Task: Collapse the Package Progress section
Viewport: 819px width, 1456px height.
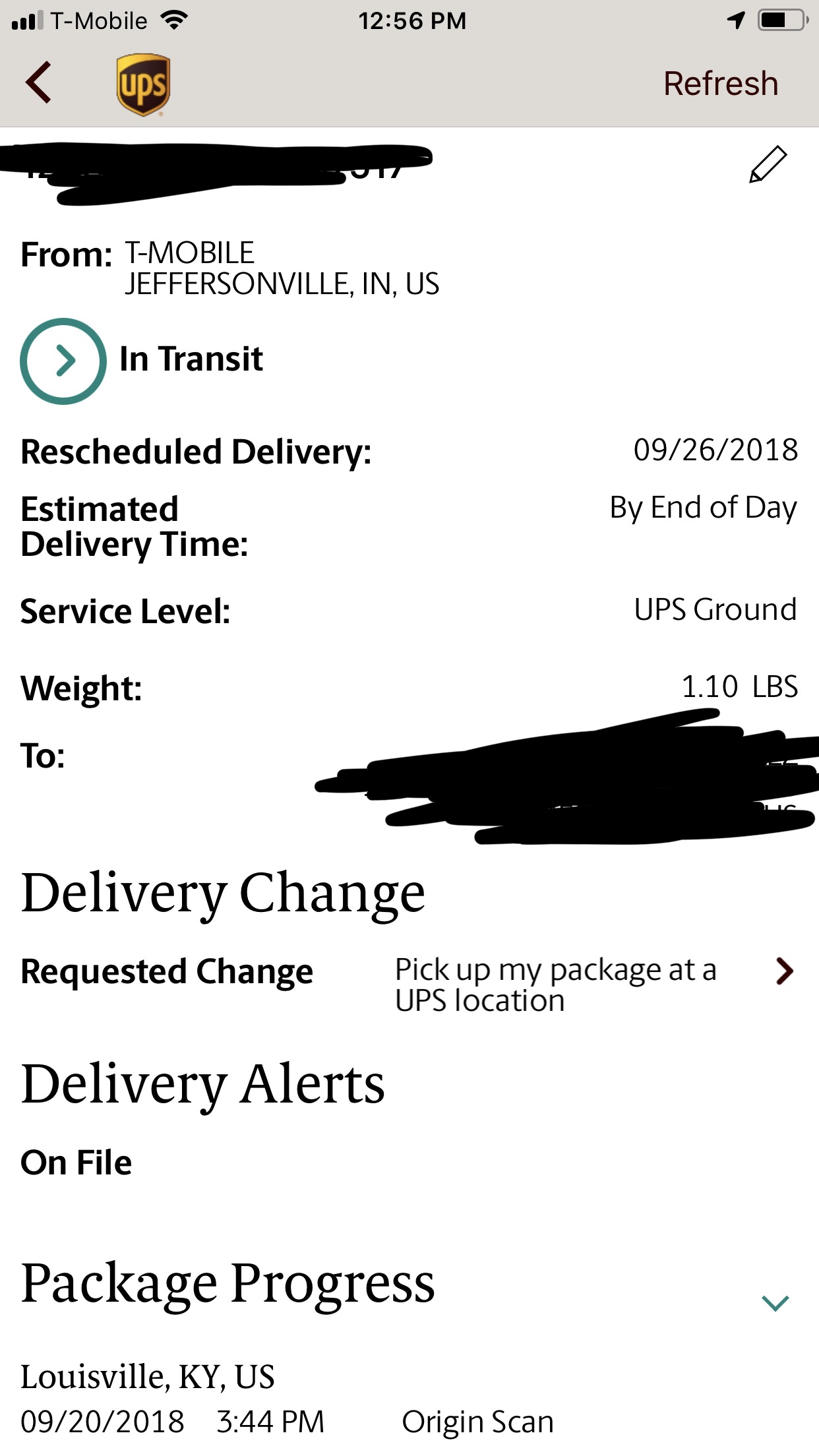Action: tap(775, 1302)
